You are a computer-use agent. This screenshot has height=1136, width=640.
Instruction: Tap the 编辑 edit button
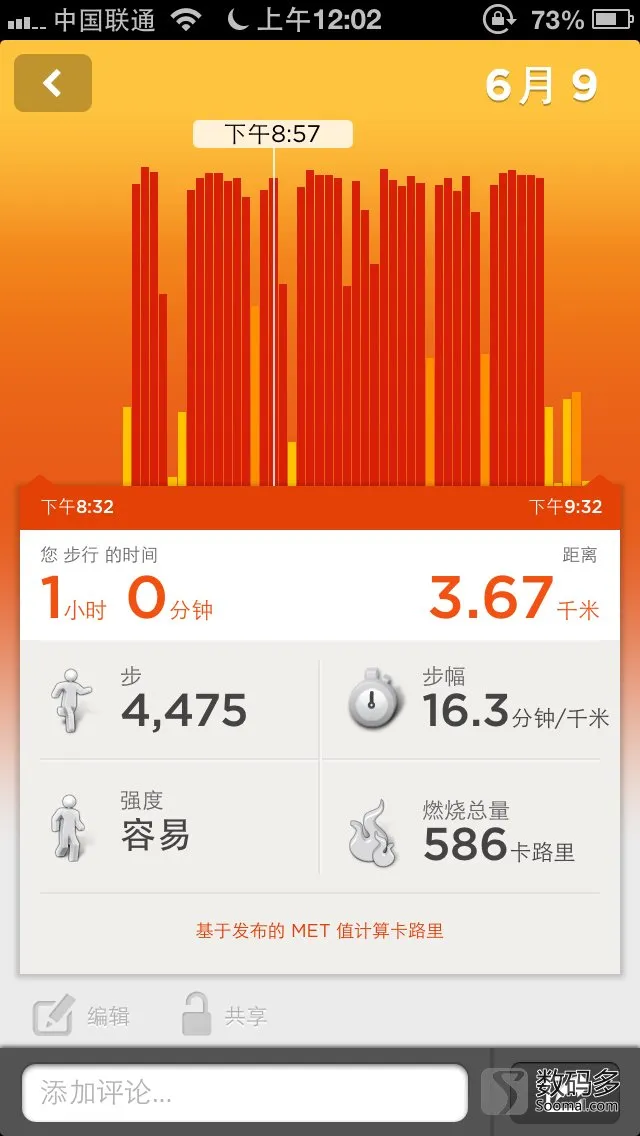pos(81,1015)
